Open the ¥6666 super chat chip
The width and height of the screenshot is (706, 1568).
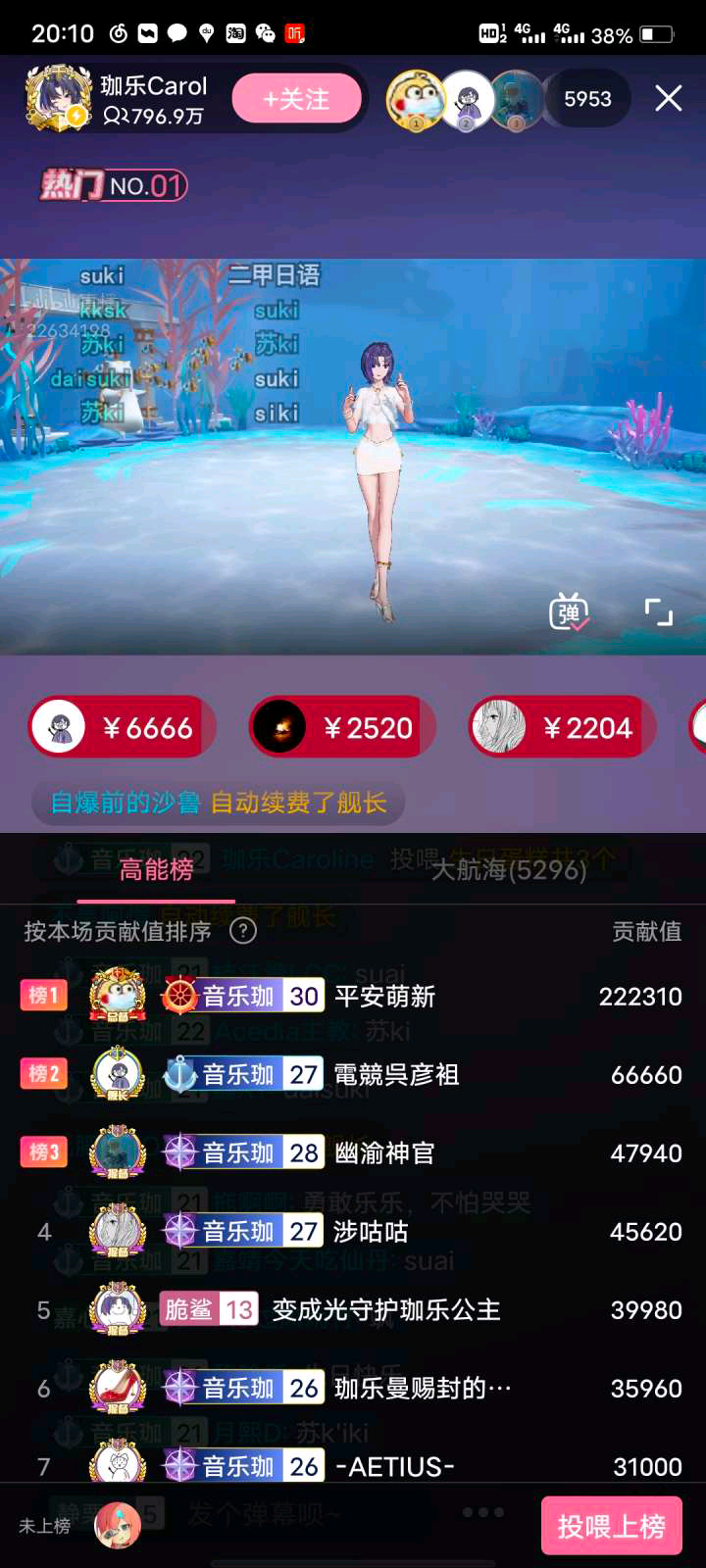[x=122, y=727]
